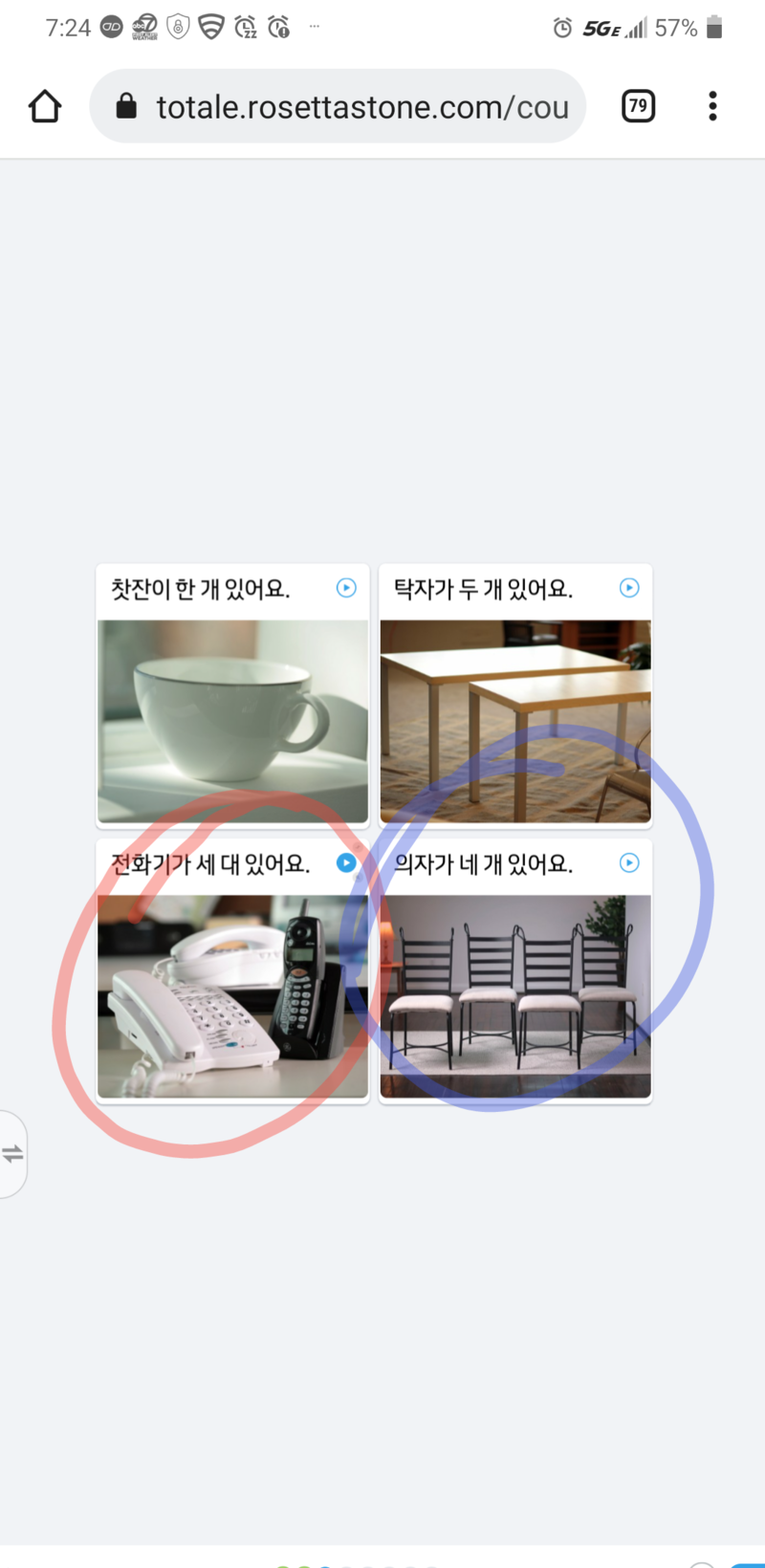765x1568 pixels.
Task: Open the browser overflow menu
Action: coord(712,106)
